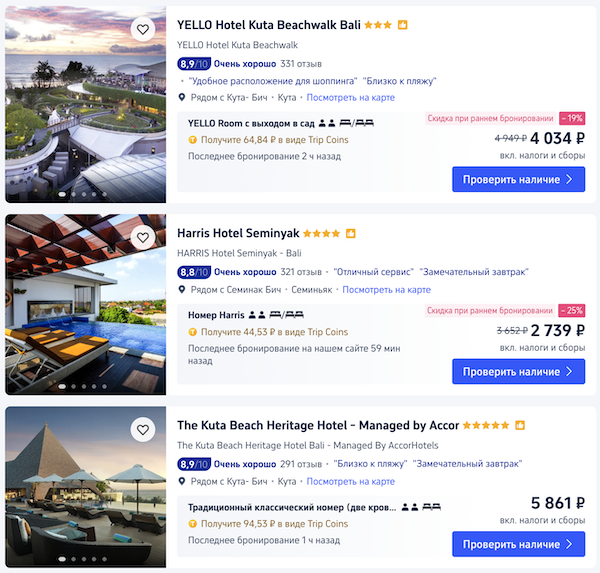This screenshot has height=573, width=600.
Task: Open 291 reviews for Kuta Beach Heritage
Action: click(301, 463)
